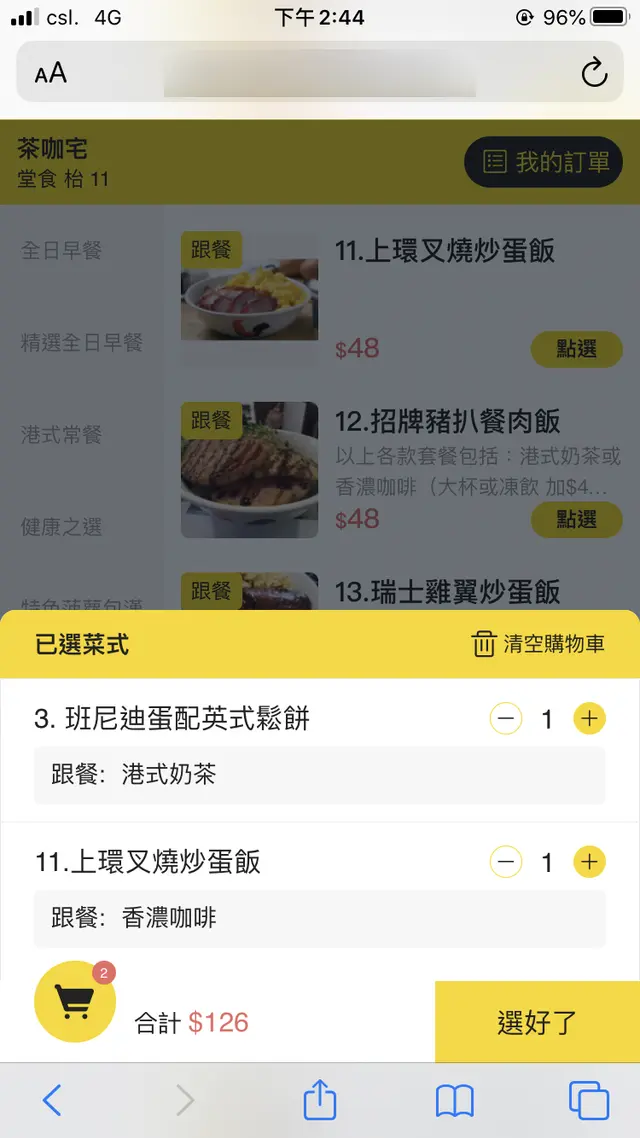Confirm the order with 選好了
640x1138 pixels.
[x=537, y=1022]
